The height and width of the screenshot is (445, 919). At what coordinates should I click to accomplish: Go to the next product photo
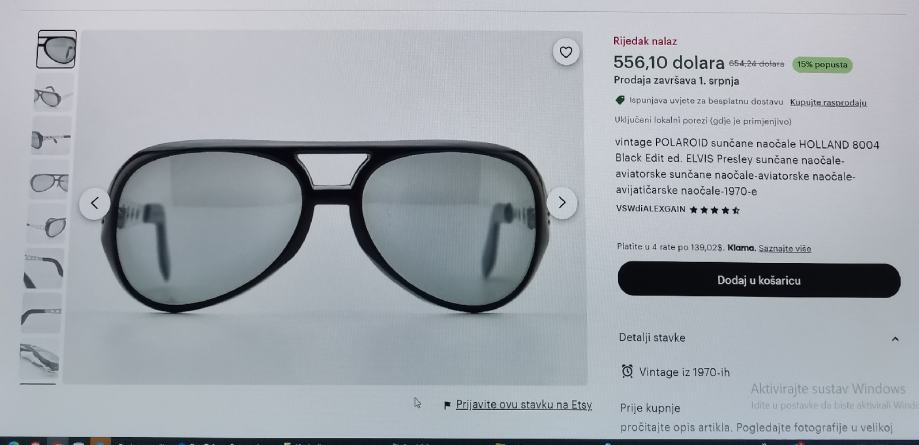[561, 203]
